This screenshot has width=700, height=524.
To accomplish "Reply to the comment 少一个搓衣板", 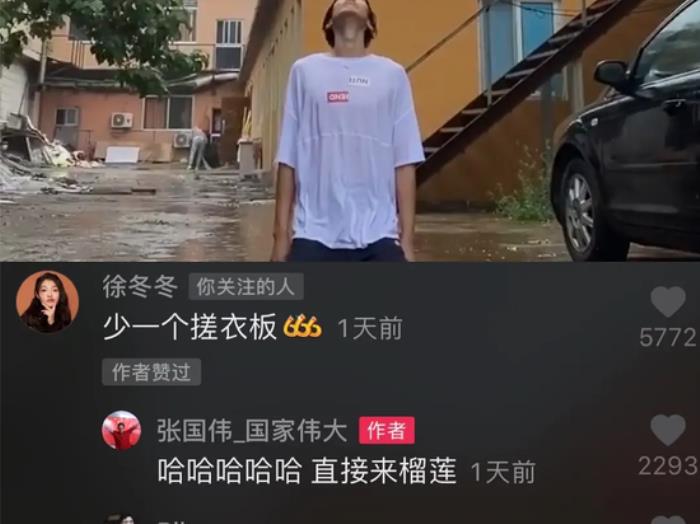I will tap(190, 327).
